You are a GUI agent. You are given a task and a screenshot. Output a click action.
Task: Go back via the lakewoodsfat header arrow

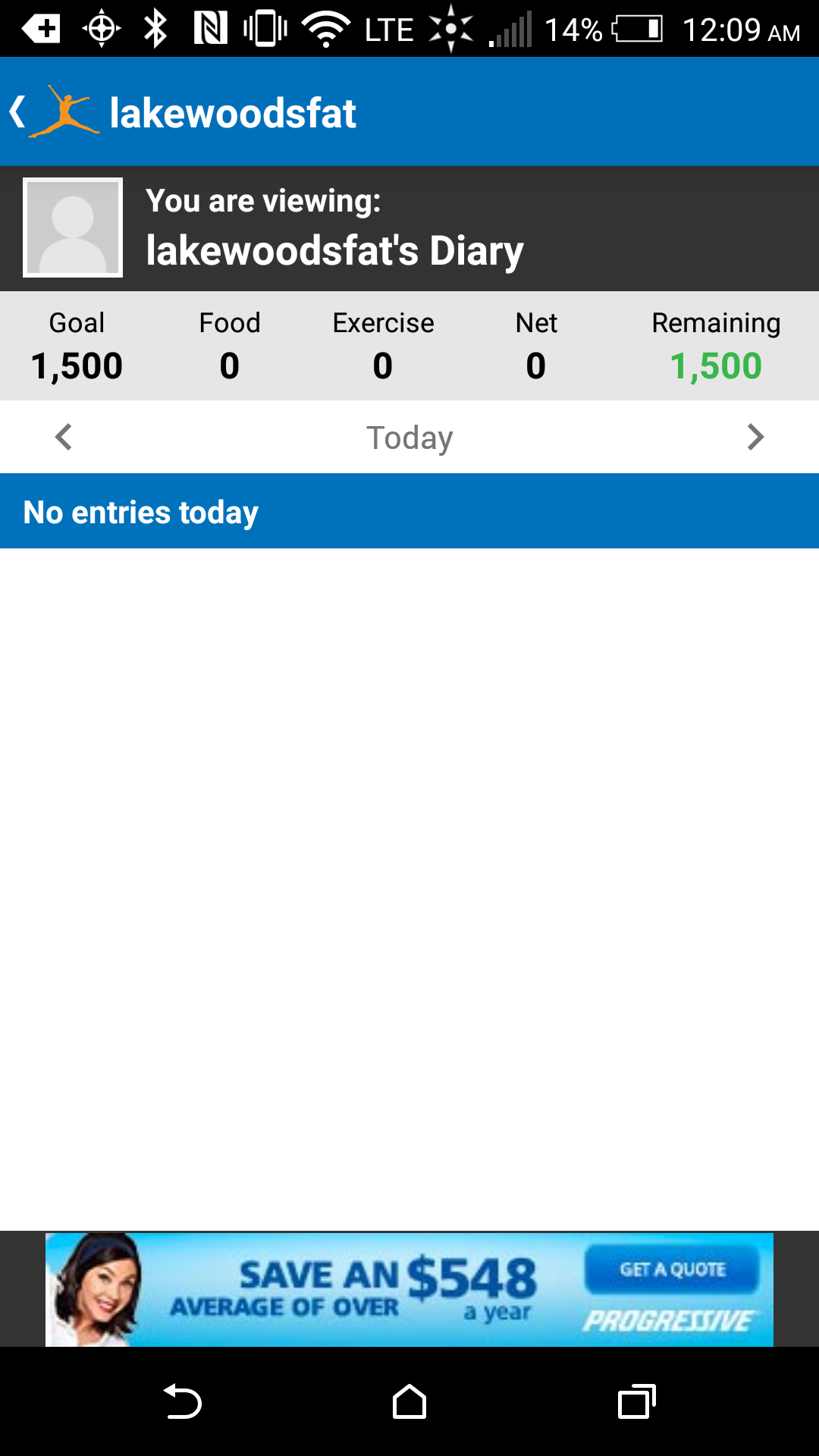tap(18, 112)
